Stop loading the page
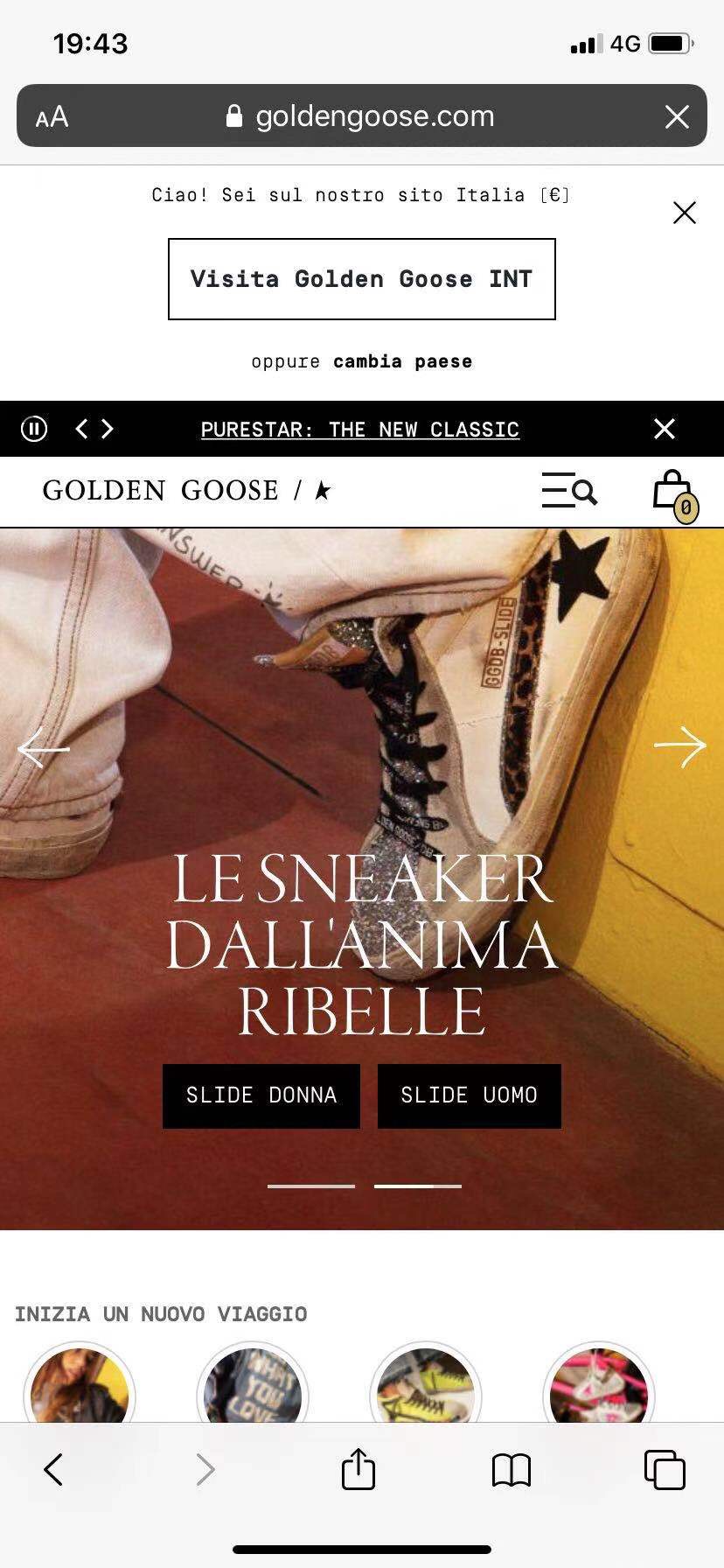This screenshot has width=724, height=1568. (x=677, y=116)
